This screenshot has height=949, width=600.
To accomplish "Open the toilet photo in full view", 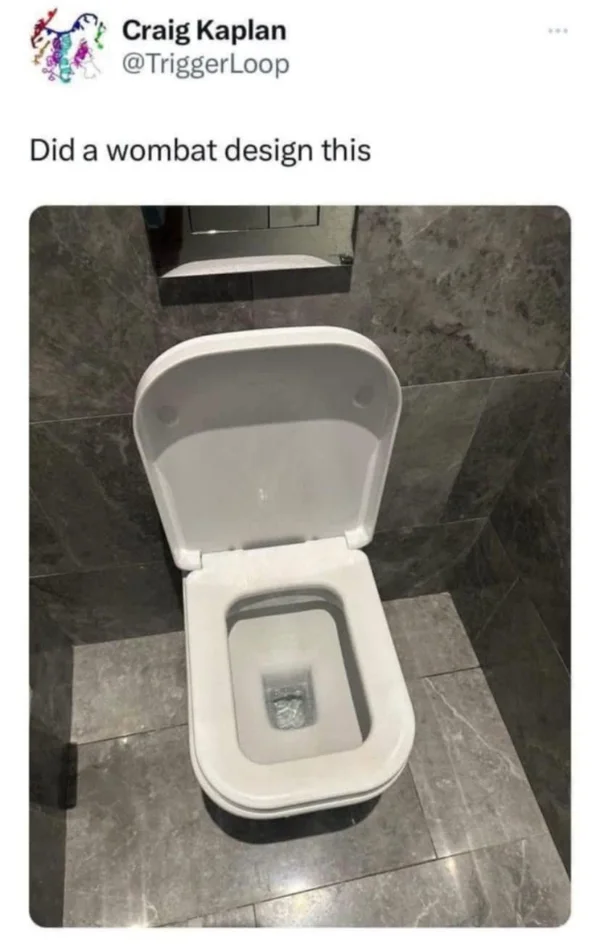I will [x=300, y=565].
